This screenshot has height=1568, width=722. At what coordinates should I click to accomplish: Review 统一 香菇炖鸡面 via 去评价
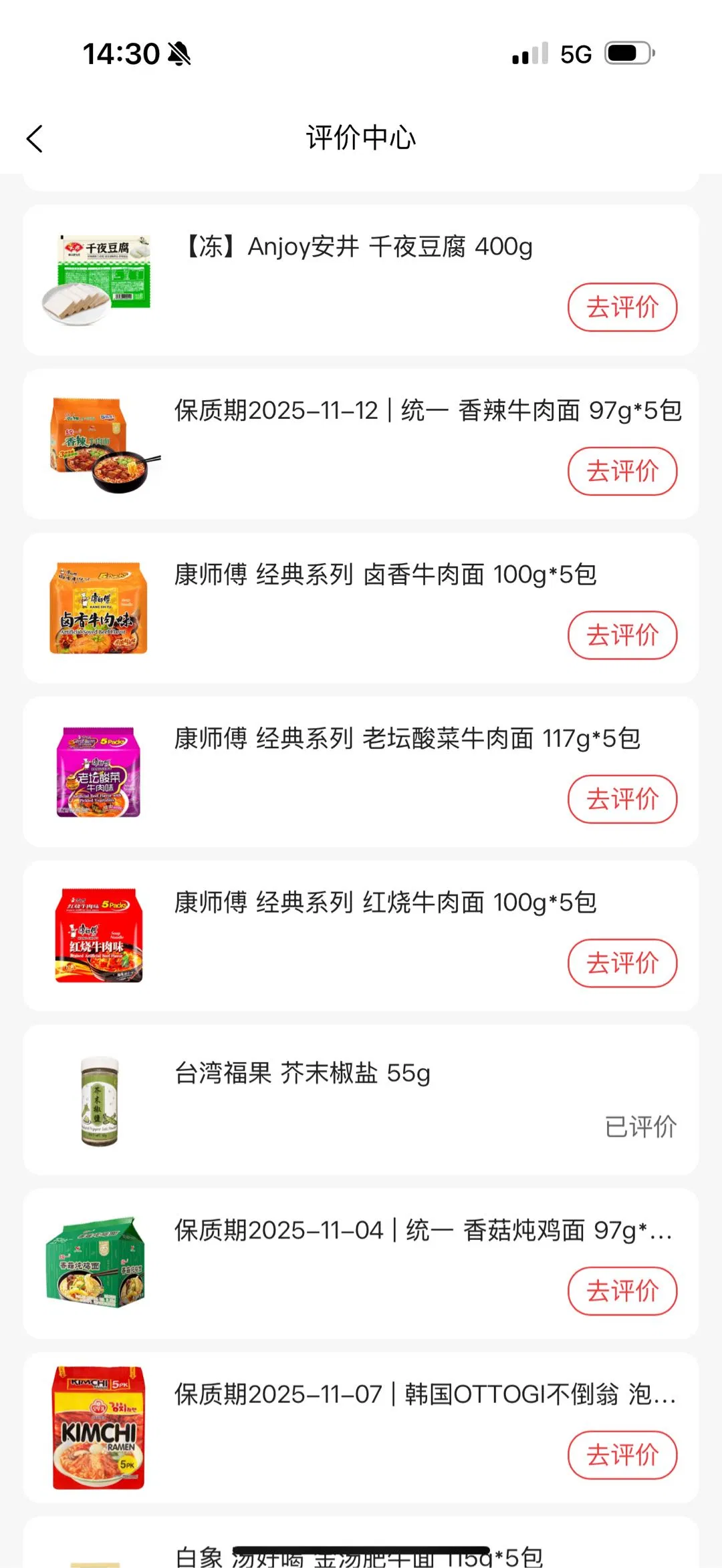pos(622,1291)
